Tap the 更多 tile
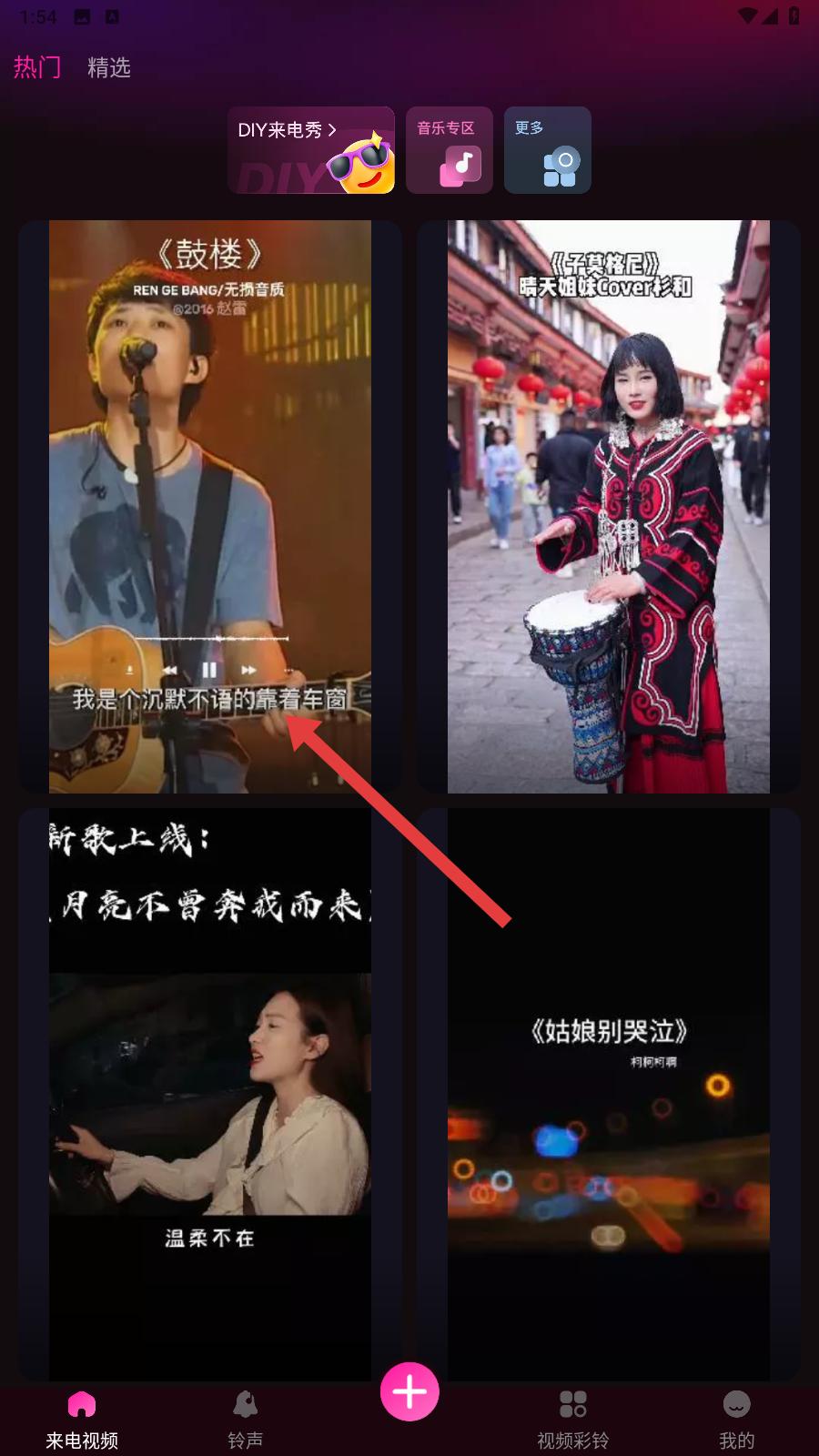The height and width of the screenshot is (1456, 819). (548, 150)
